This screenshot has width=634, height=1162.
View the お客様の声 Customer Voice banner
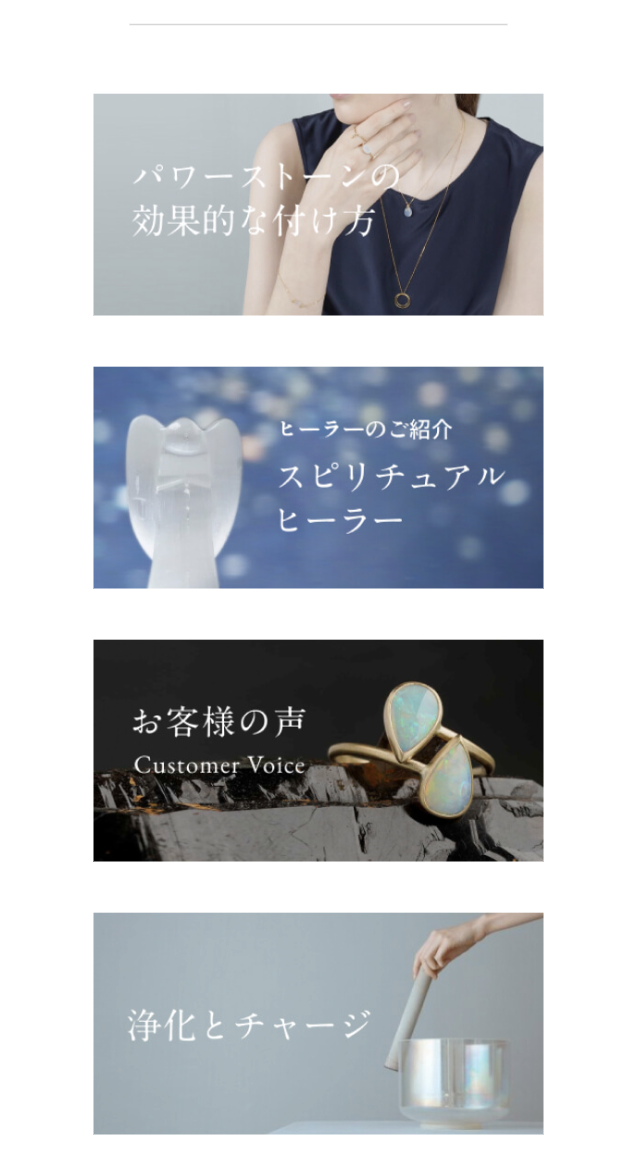(318, 750)
